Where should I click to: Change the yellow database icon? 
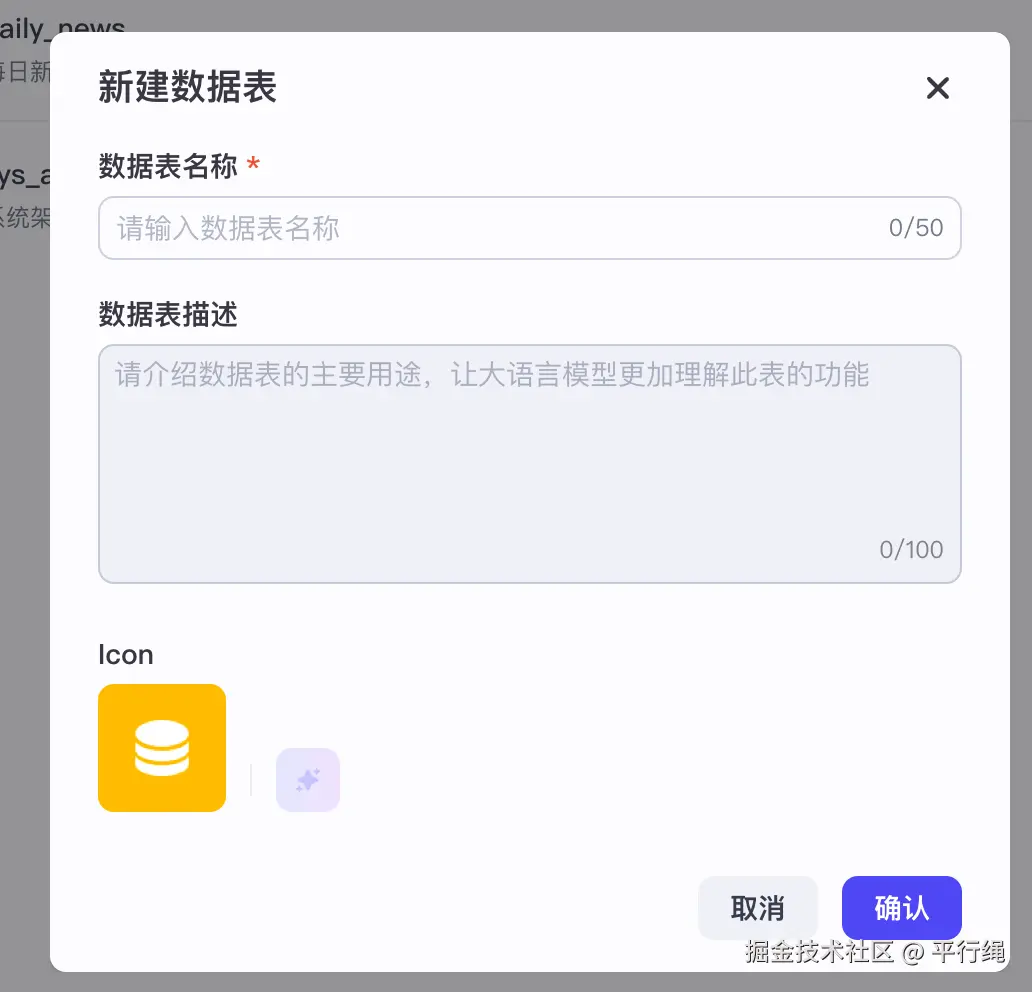point(162,748)
